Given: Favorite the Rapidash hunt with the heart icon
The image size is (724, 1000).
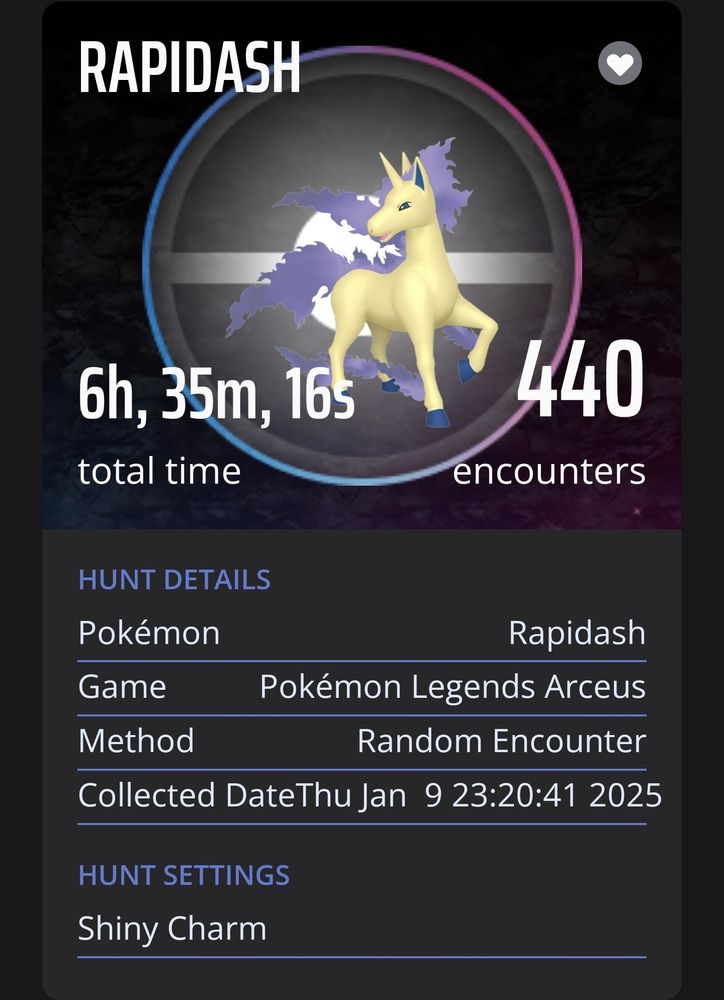Looking at the screenshot, I should tap(620, 65).
